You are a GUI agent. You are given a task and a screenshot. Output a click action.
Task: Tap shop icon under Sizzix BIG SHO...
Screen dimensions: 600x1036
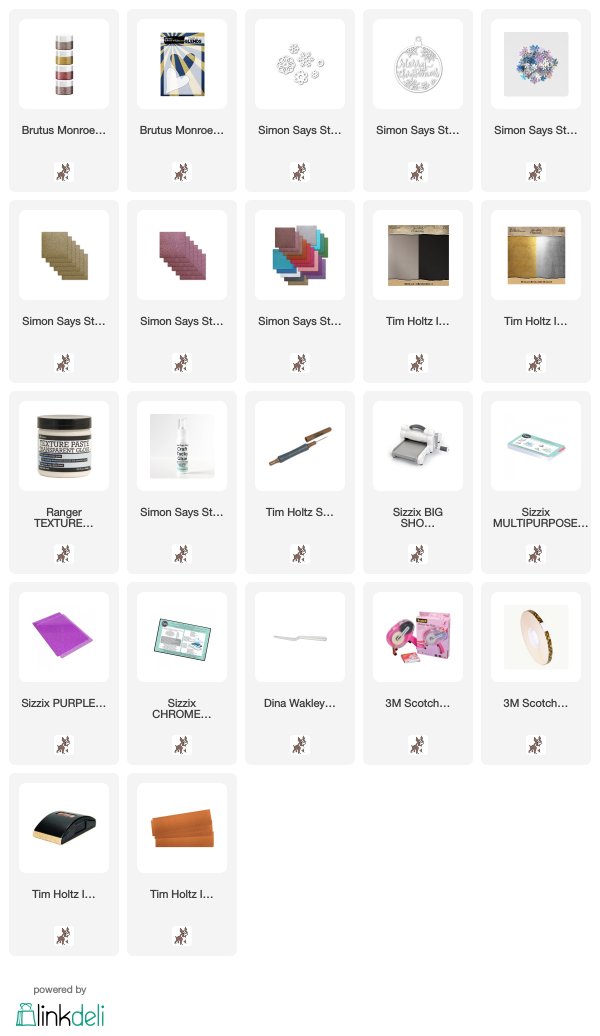[x=418, y=554]
